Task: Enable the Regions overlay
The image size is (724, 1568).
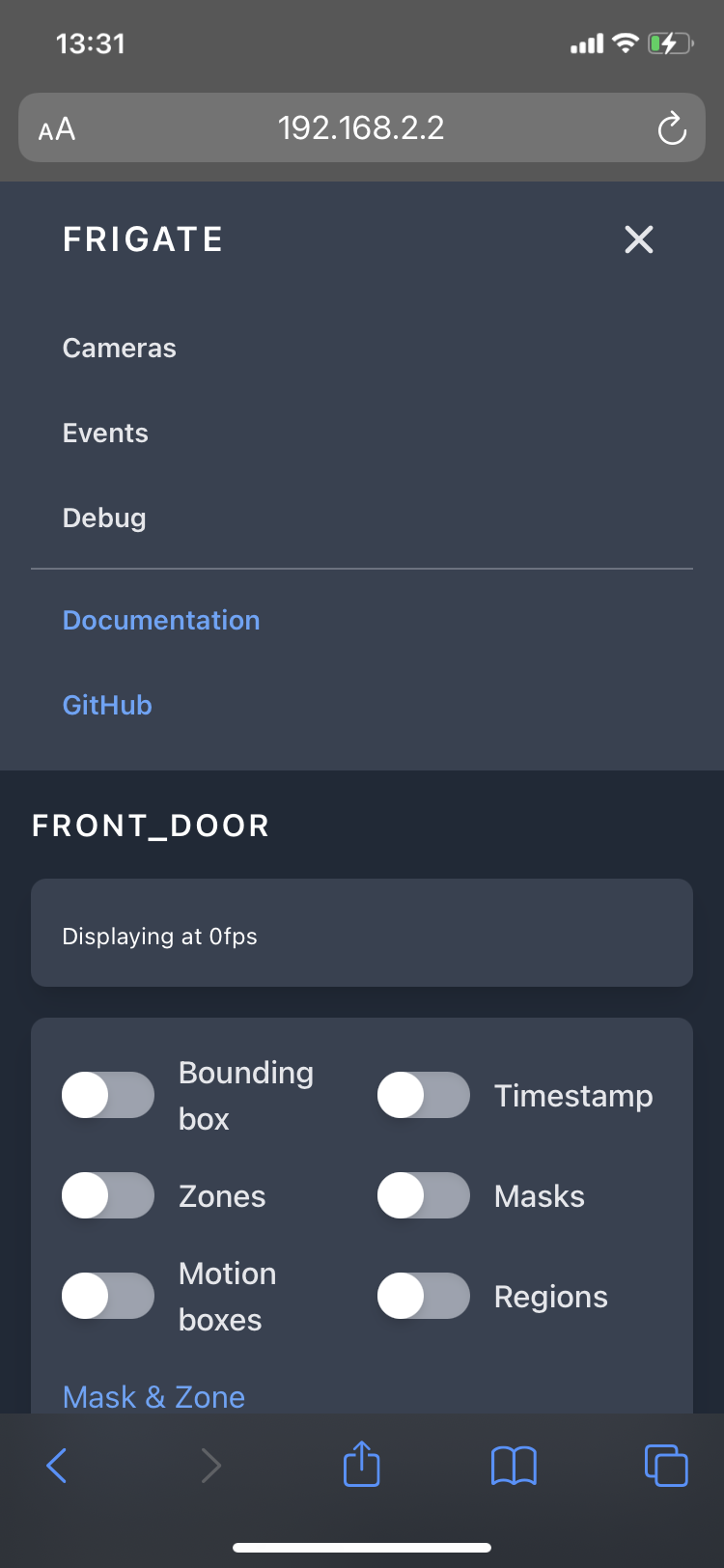Action: (x=423, y=1296)
